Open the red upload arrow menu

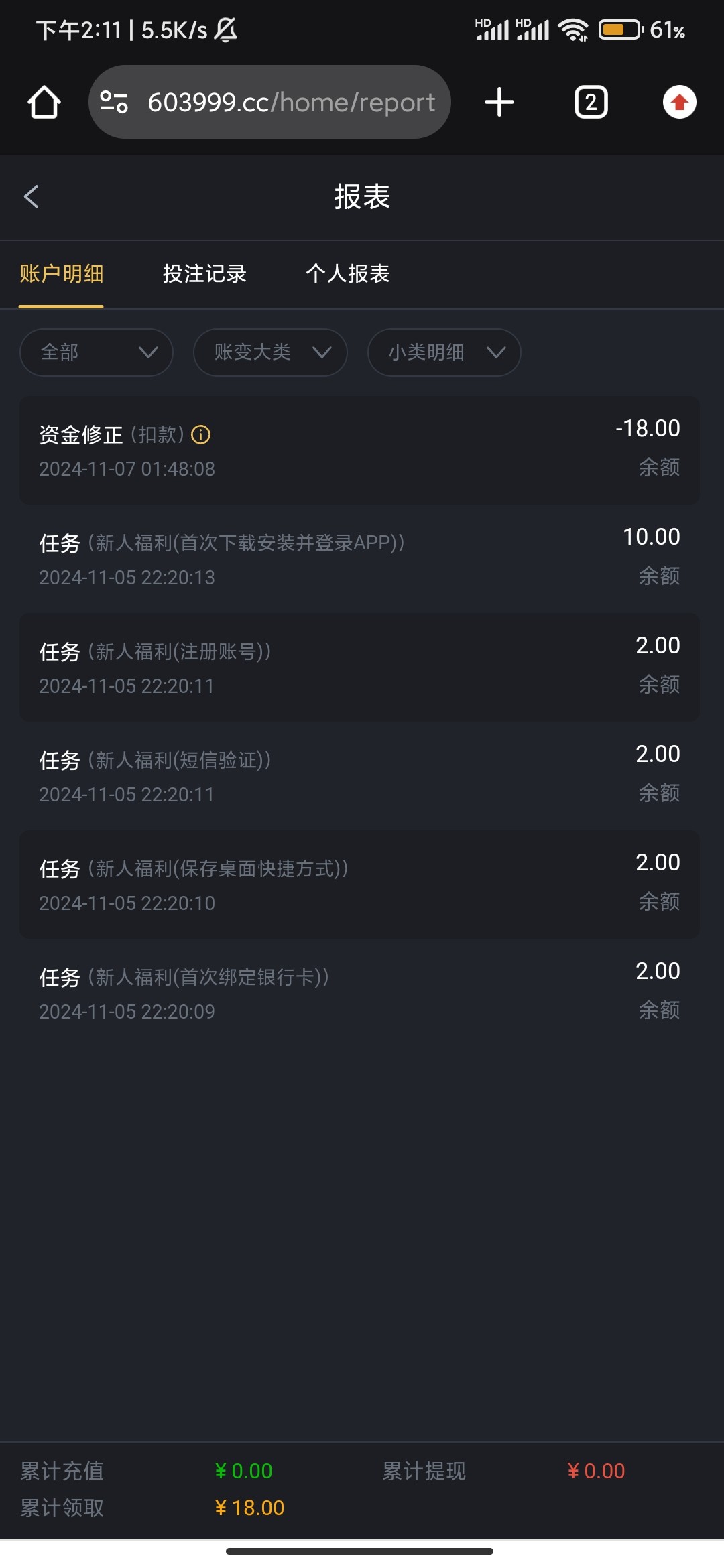click(679, 102)
